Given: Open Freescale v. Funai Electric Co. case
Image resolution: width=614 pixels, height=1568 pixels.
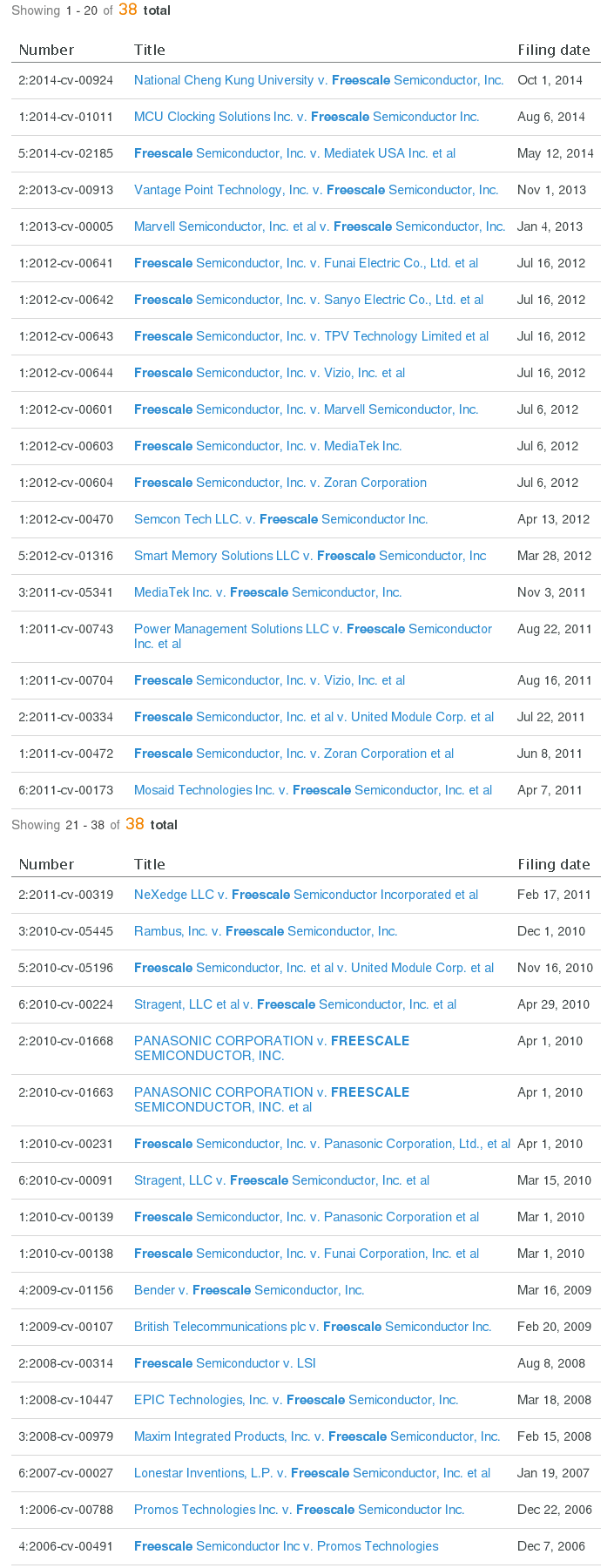Looking at the screenshot, I should (306, 263).
